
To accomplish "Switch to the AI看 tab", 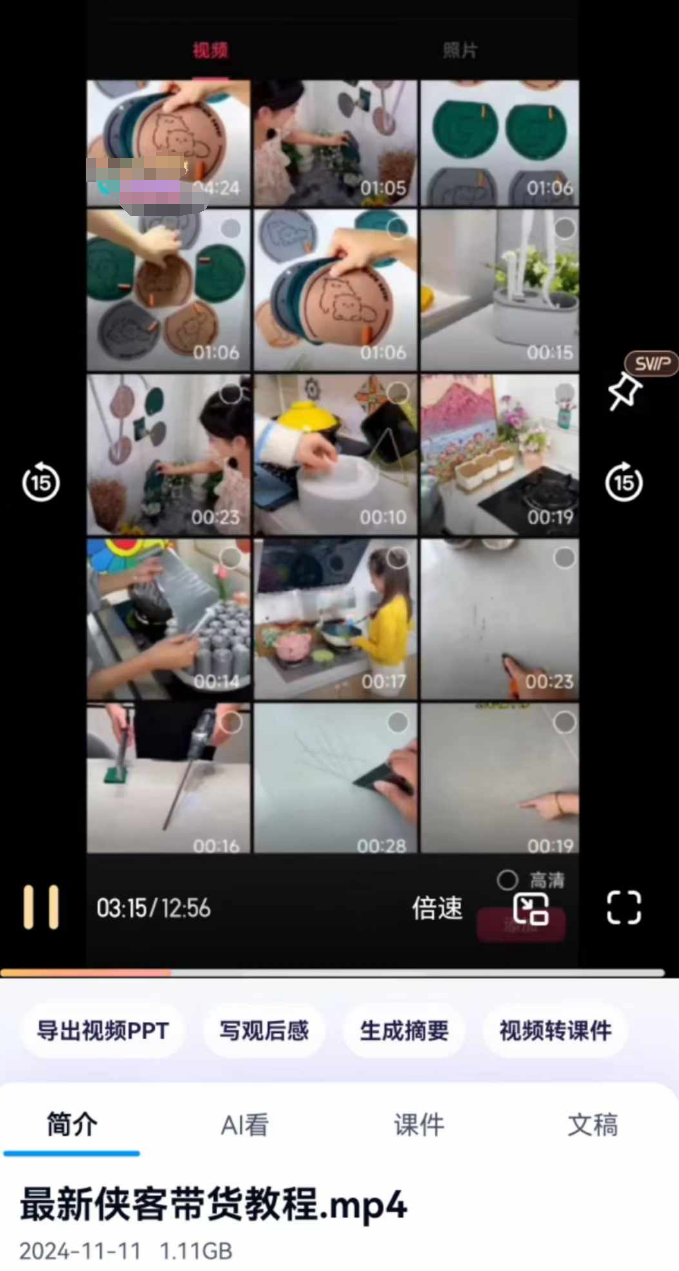I will 245,1125.
